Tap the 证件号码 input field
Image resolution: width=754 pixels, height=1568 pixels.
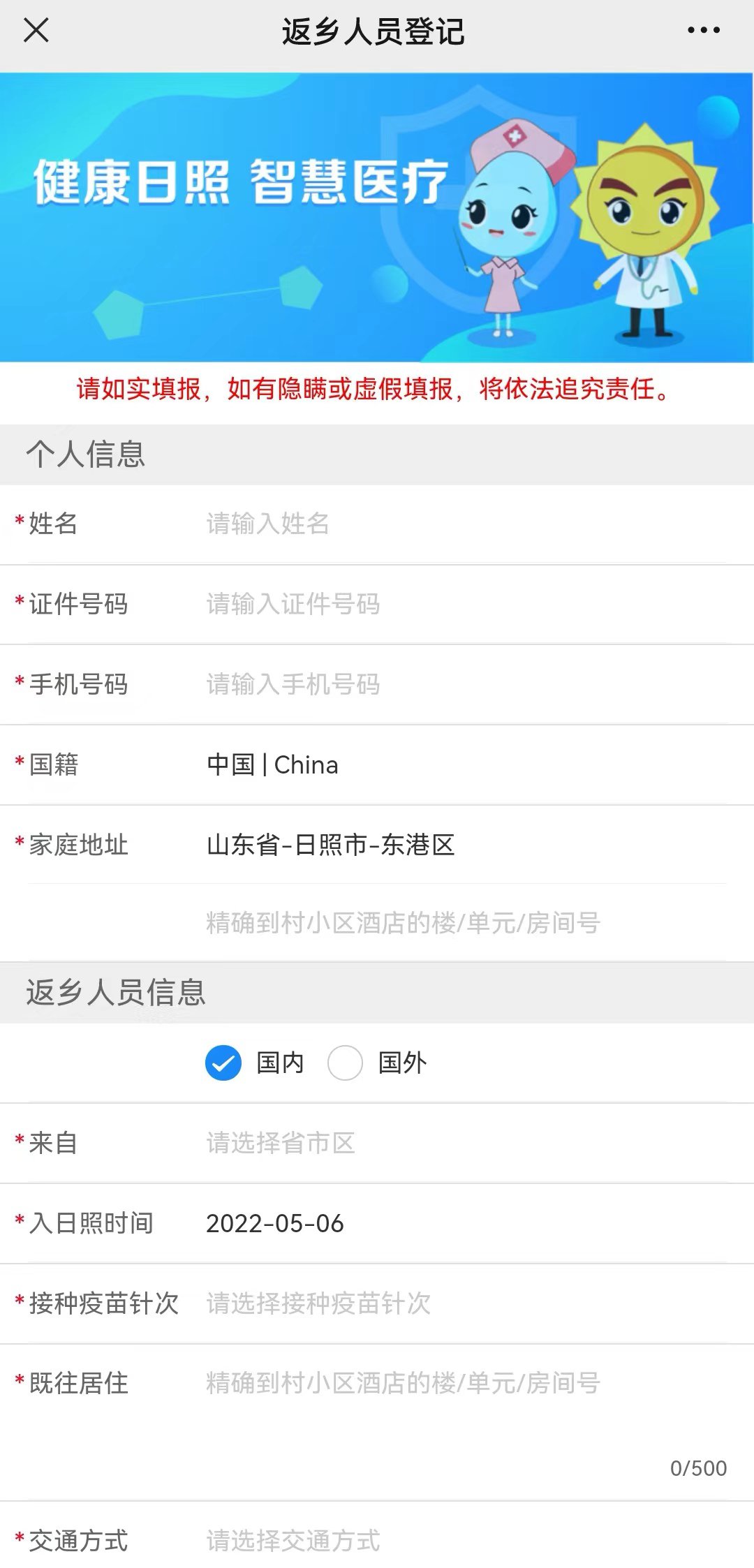[461, 604]
